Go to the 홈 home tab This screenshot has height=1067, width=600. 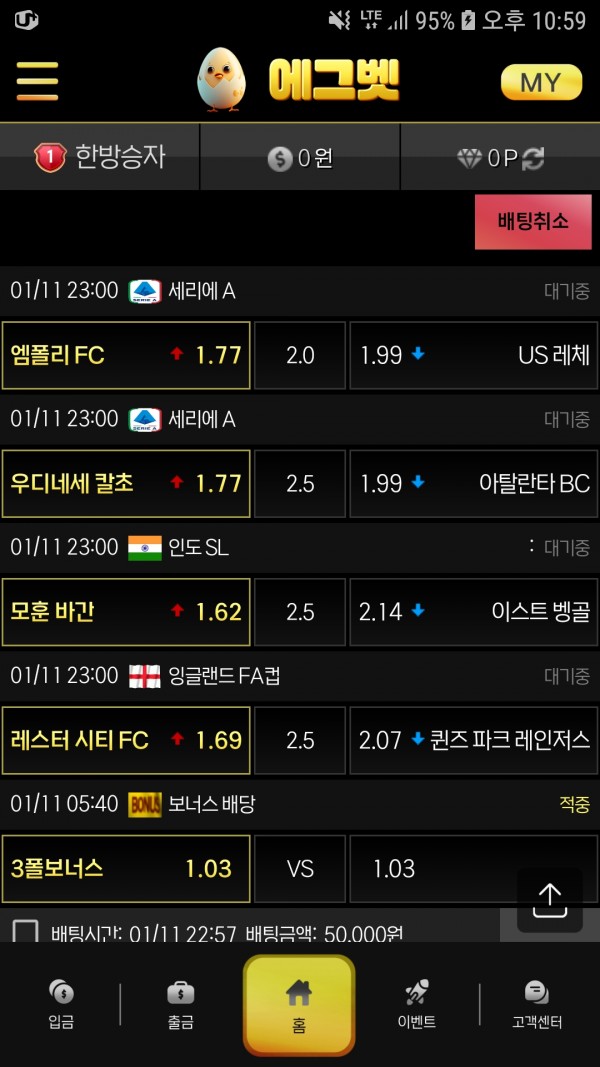[x=299, y=1006]
